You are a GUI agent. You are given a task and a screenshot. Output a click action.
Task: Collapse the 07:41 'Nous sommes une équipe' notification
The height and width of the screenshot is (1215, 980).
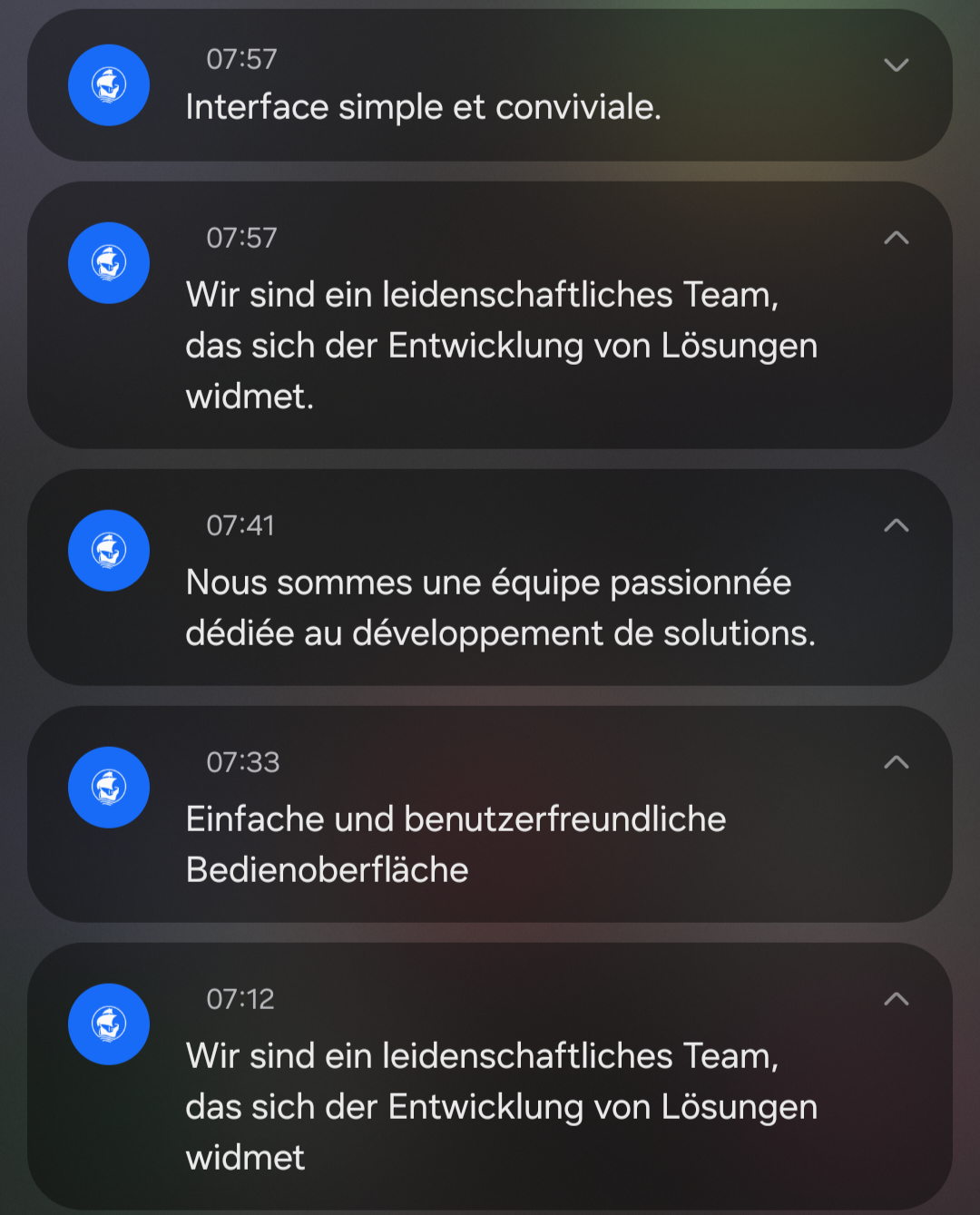(896, 525)
